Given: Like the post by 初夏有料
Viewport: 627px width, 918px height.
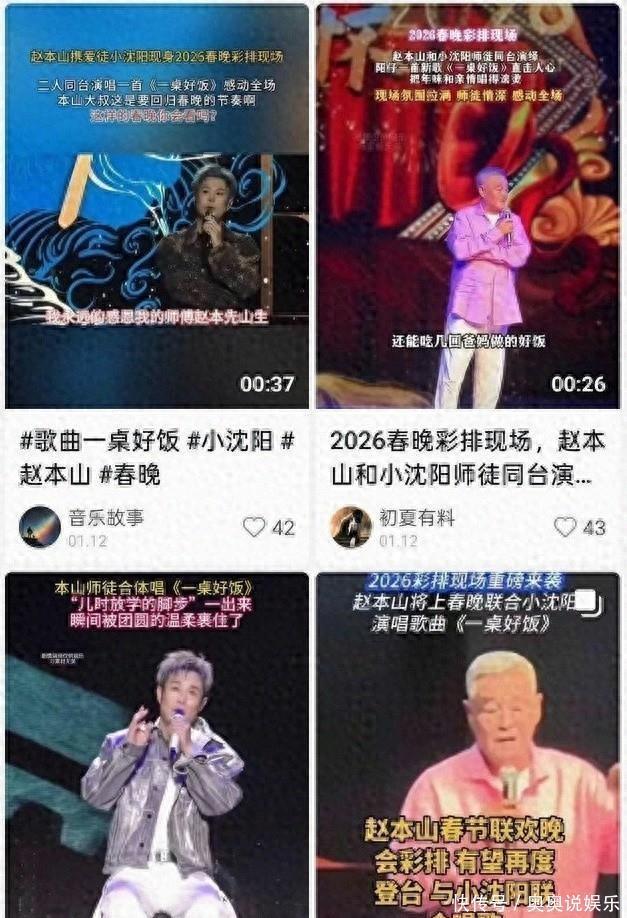Looking at the screenshot, I should point(567,527).
